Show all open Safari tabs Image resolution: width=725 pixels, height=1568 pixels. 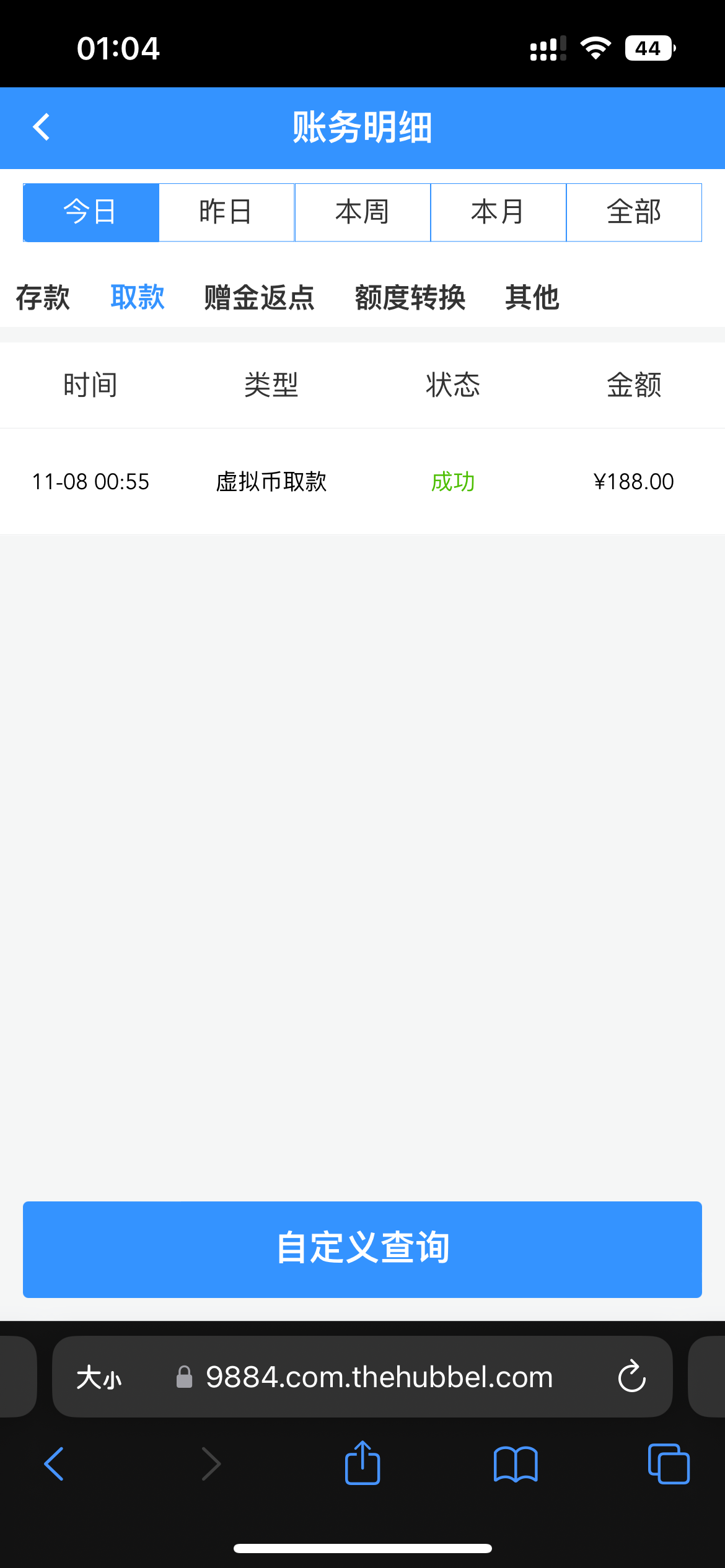(x=669, y=1464)
